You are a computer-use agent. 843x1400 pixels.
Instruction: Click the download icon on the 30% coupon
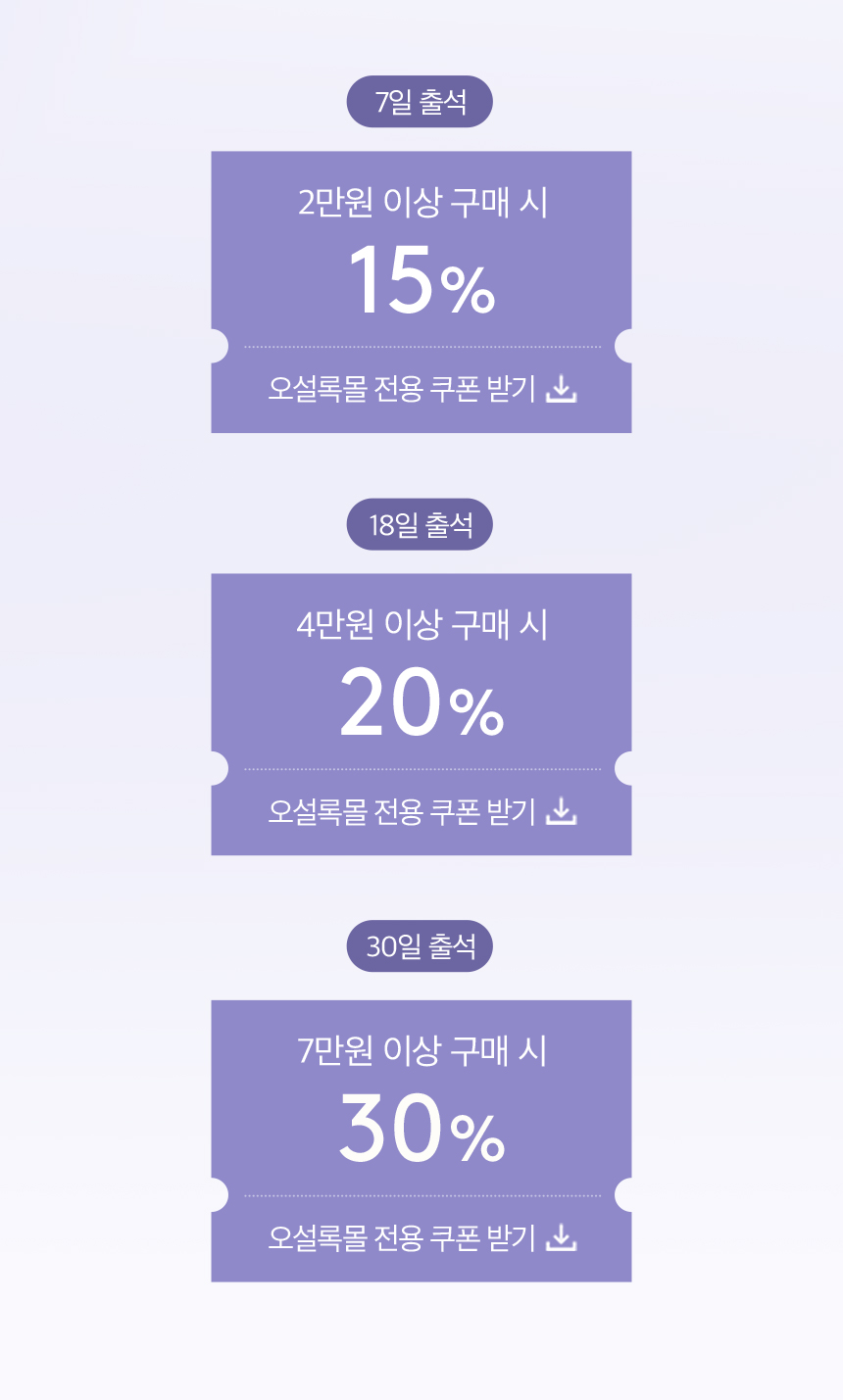(562, 1238)
